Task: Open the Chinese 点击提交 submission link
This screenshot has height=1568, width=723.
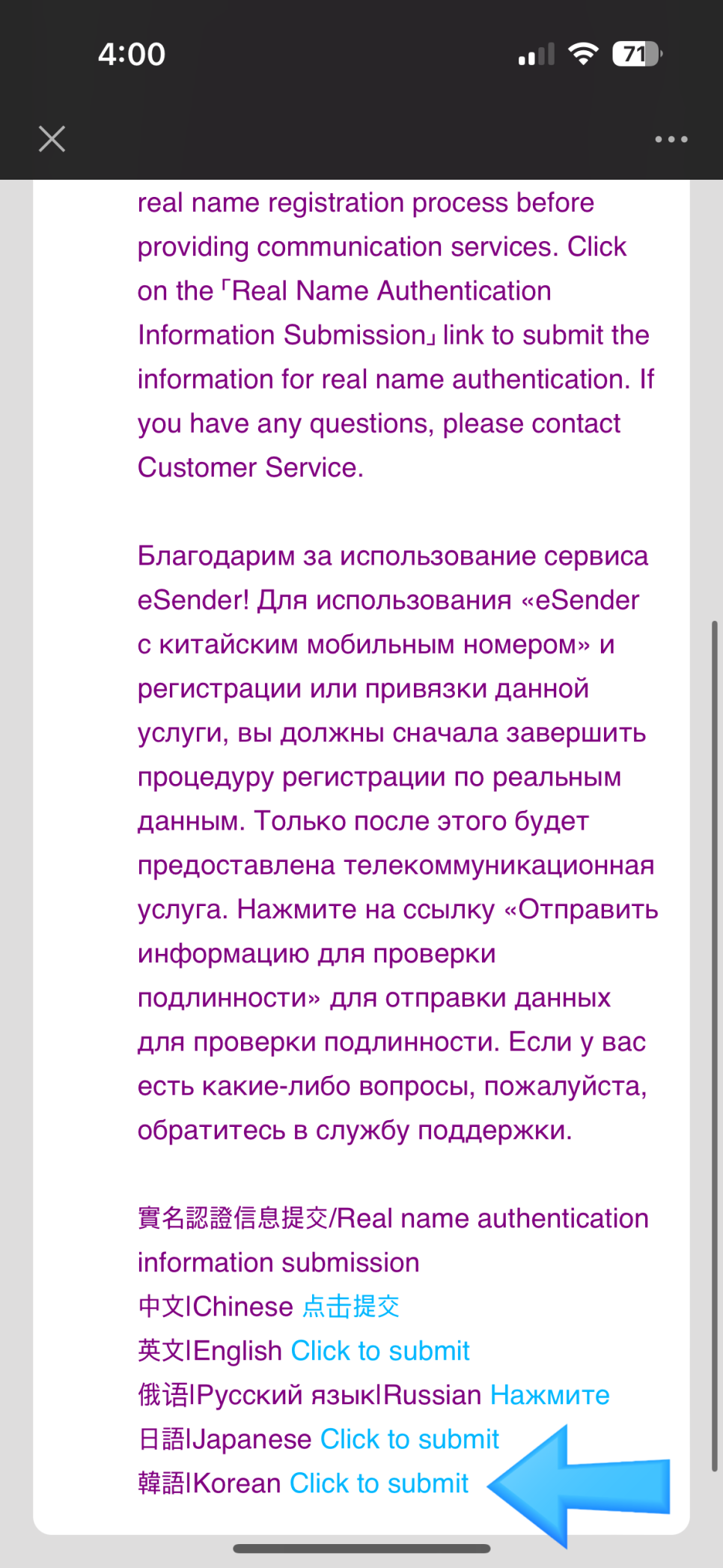Action: click(x=351, y=1307)
